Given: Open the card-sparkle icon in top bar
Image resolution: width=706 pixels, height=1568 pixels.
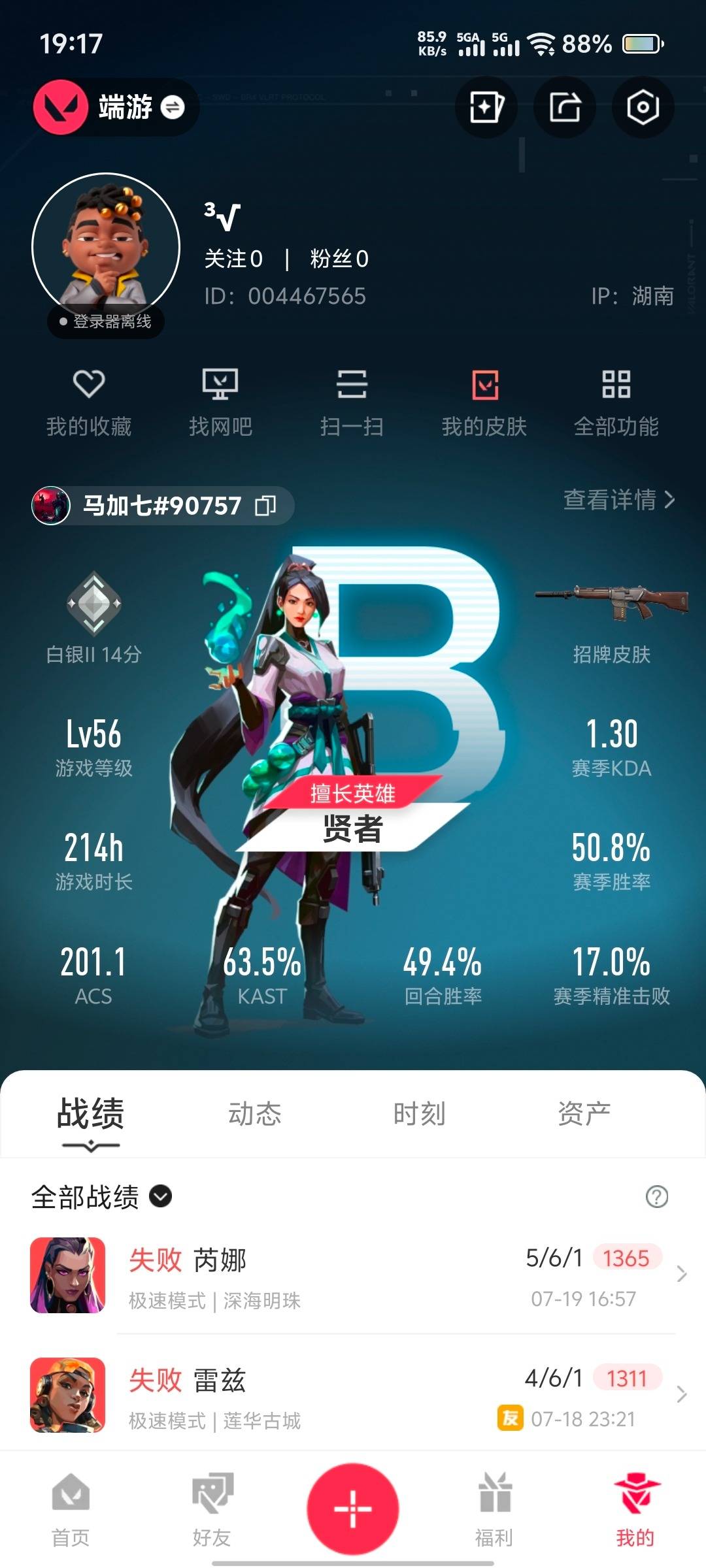Looking at the screenshot, I should [x=486, y=107].
